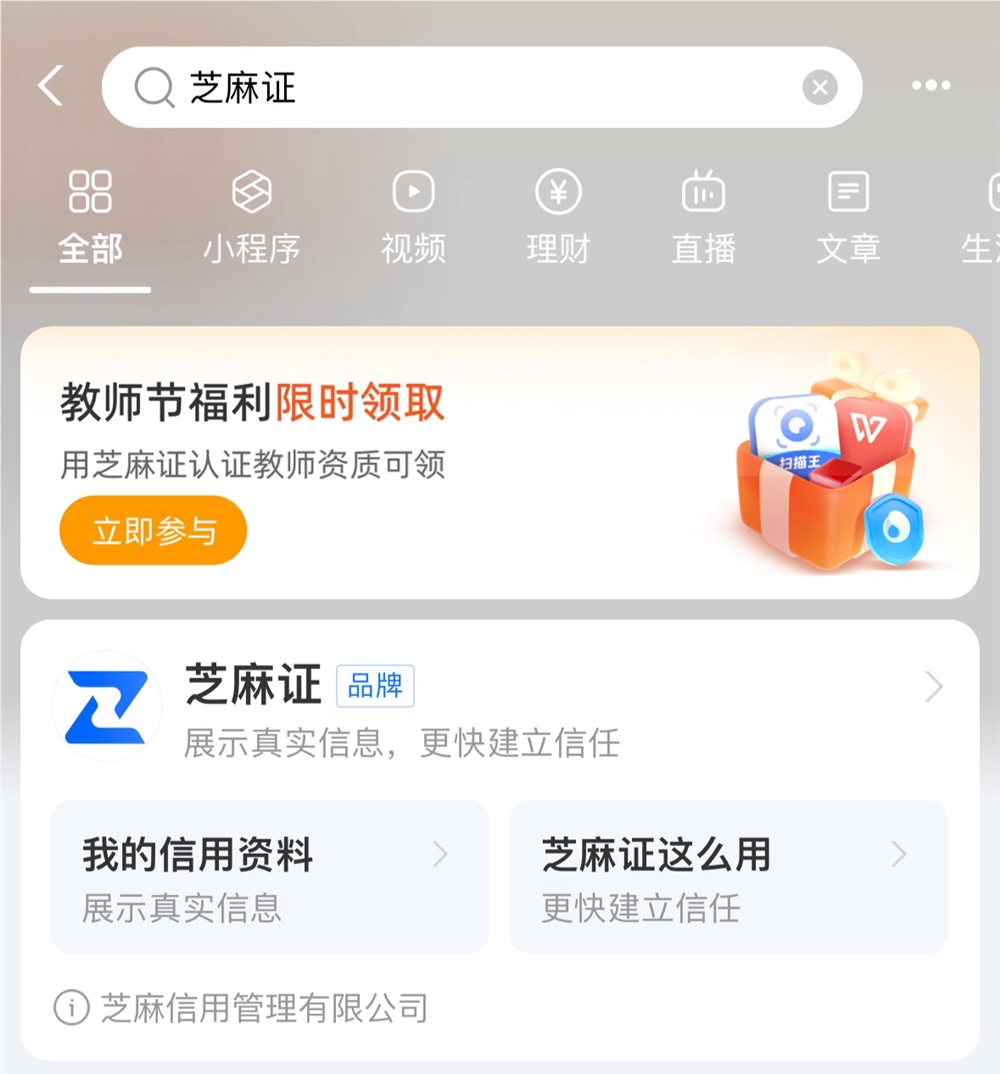1000x1074 pixels.
Task: Select the 全部 tab
Action: click(90, 217)
